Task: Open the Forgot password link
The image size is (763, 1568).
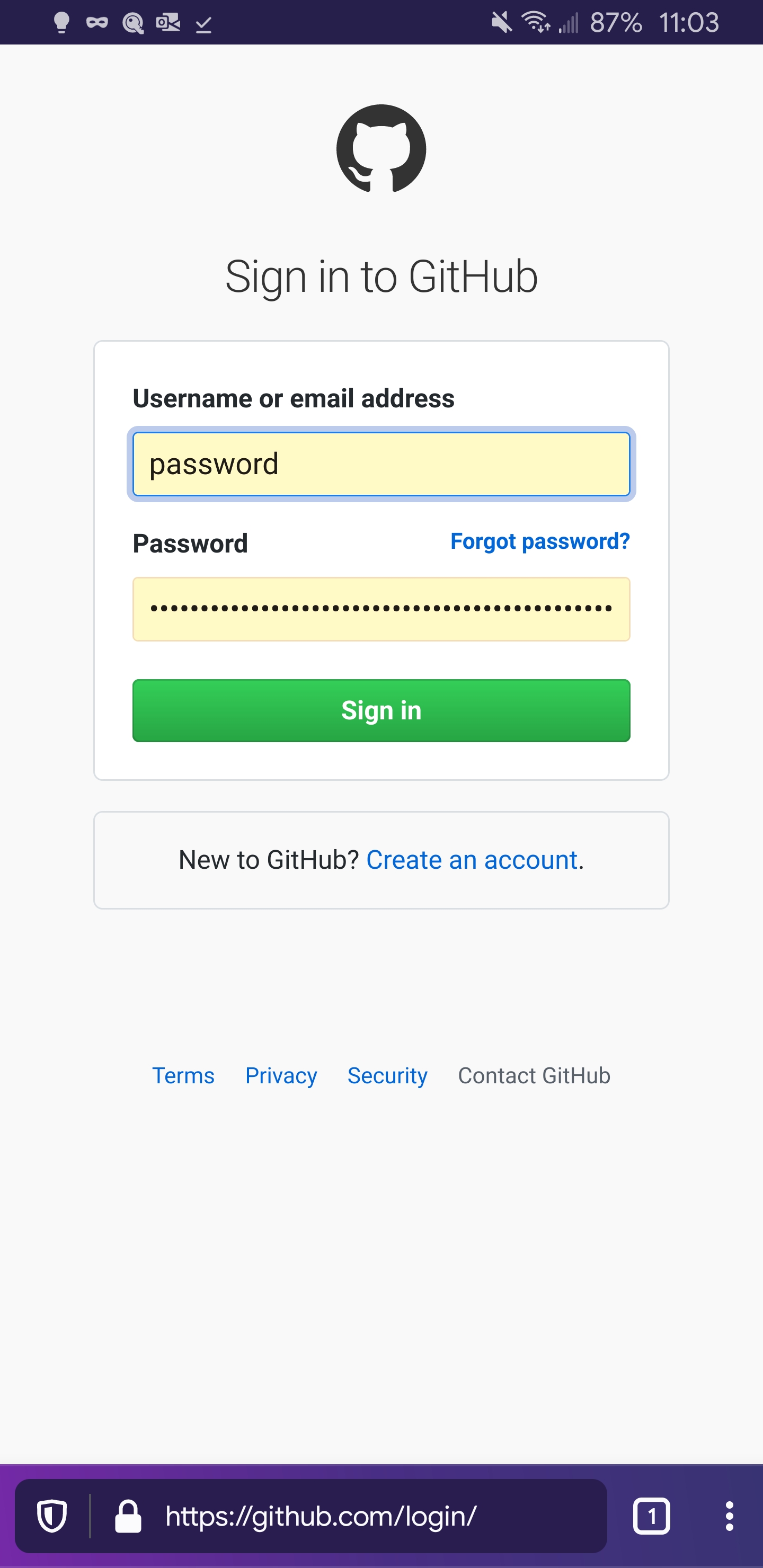Action: 540,540
